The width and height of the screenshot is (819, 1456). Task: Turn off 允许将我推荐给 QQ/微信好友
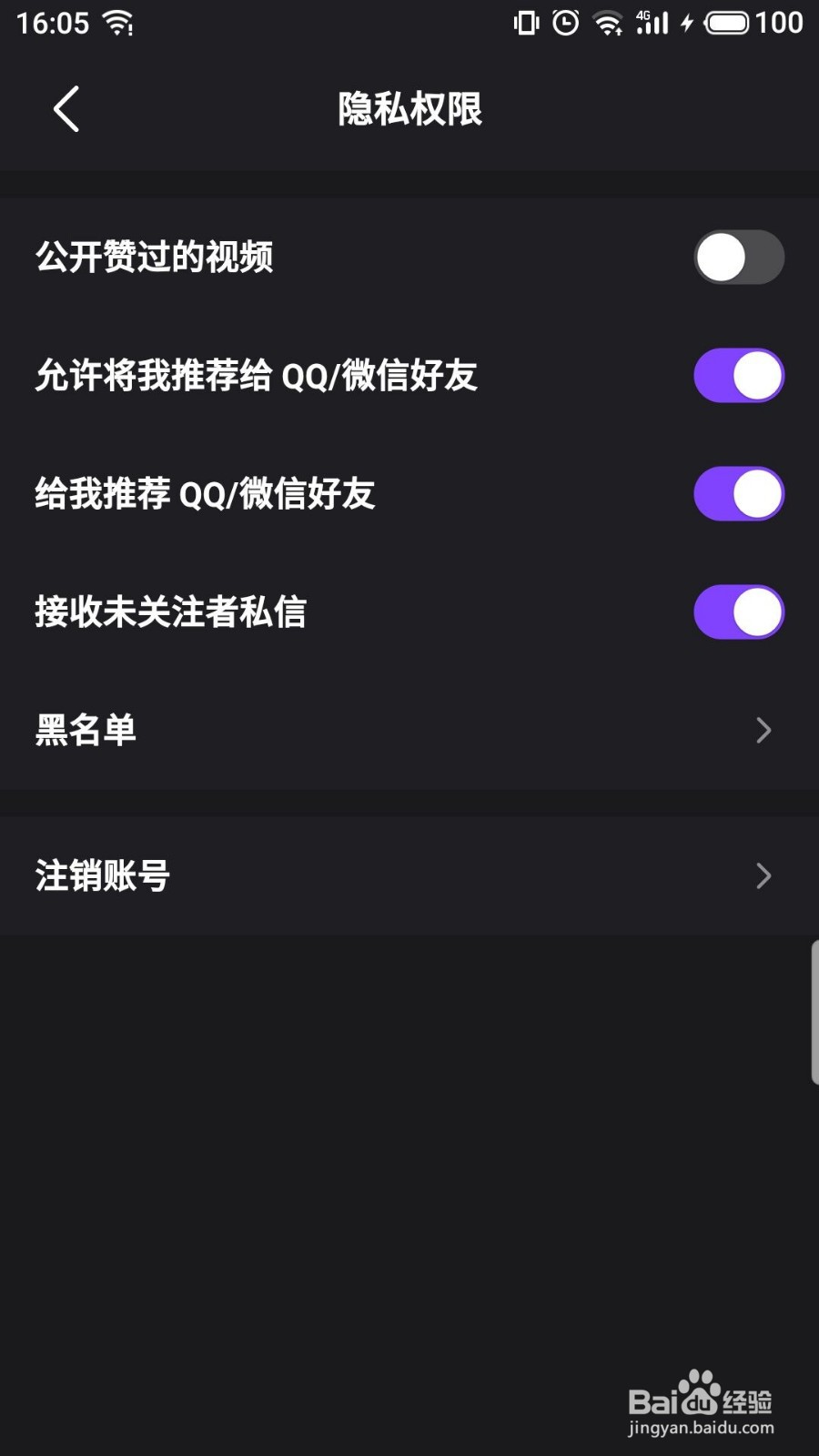[x=738, y=376]
